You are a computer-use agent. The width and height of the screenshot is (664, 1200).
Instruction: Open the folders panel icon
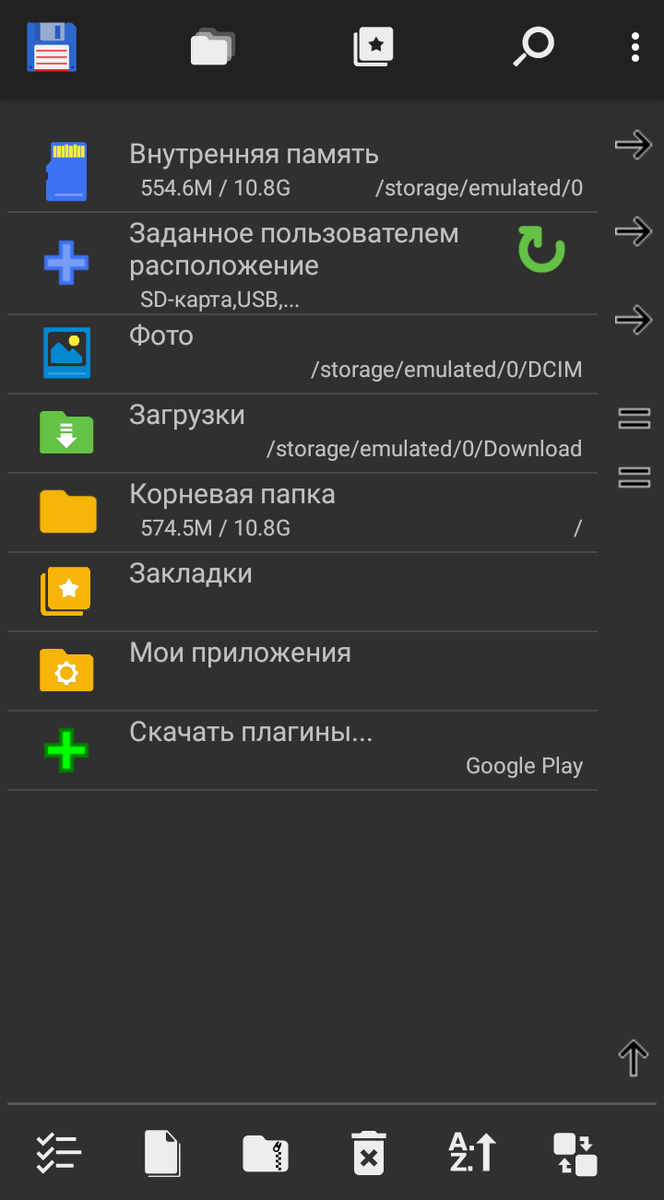[212, 47]
